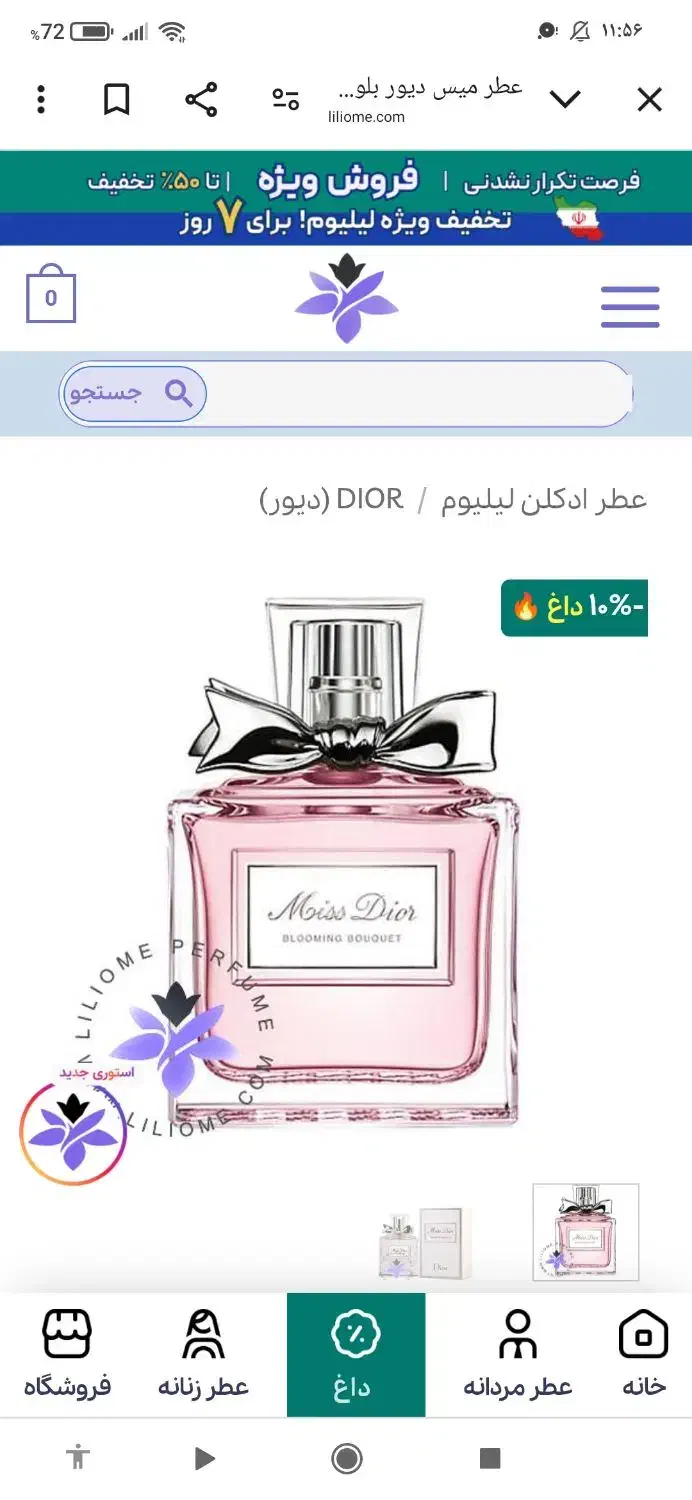Image resolution: width=692 pixels, height=1500 pixels.
Task: Open the site settings icon
Action: [x=286, y=99]
